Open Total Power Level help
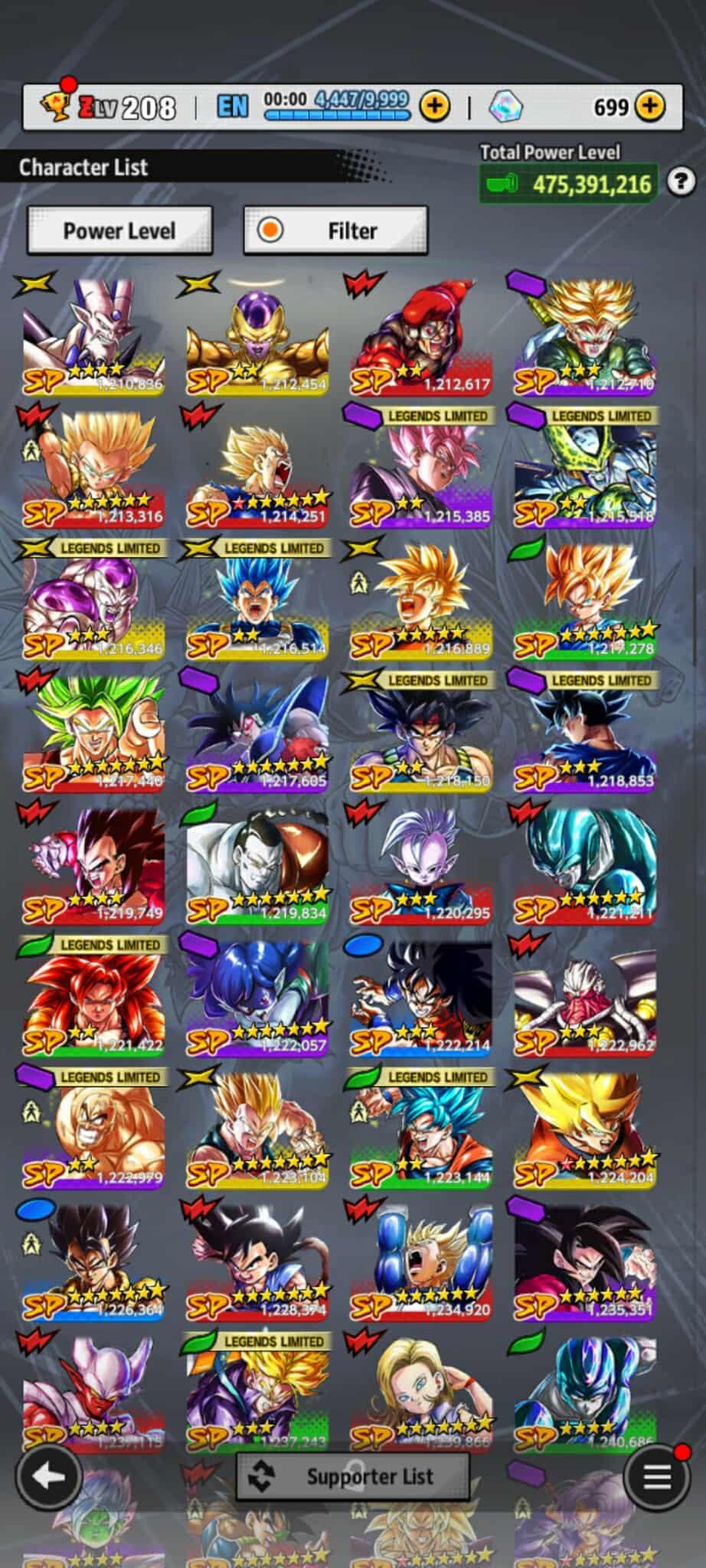 click(x=681, y=182)
